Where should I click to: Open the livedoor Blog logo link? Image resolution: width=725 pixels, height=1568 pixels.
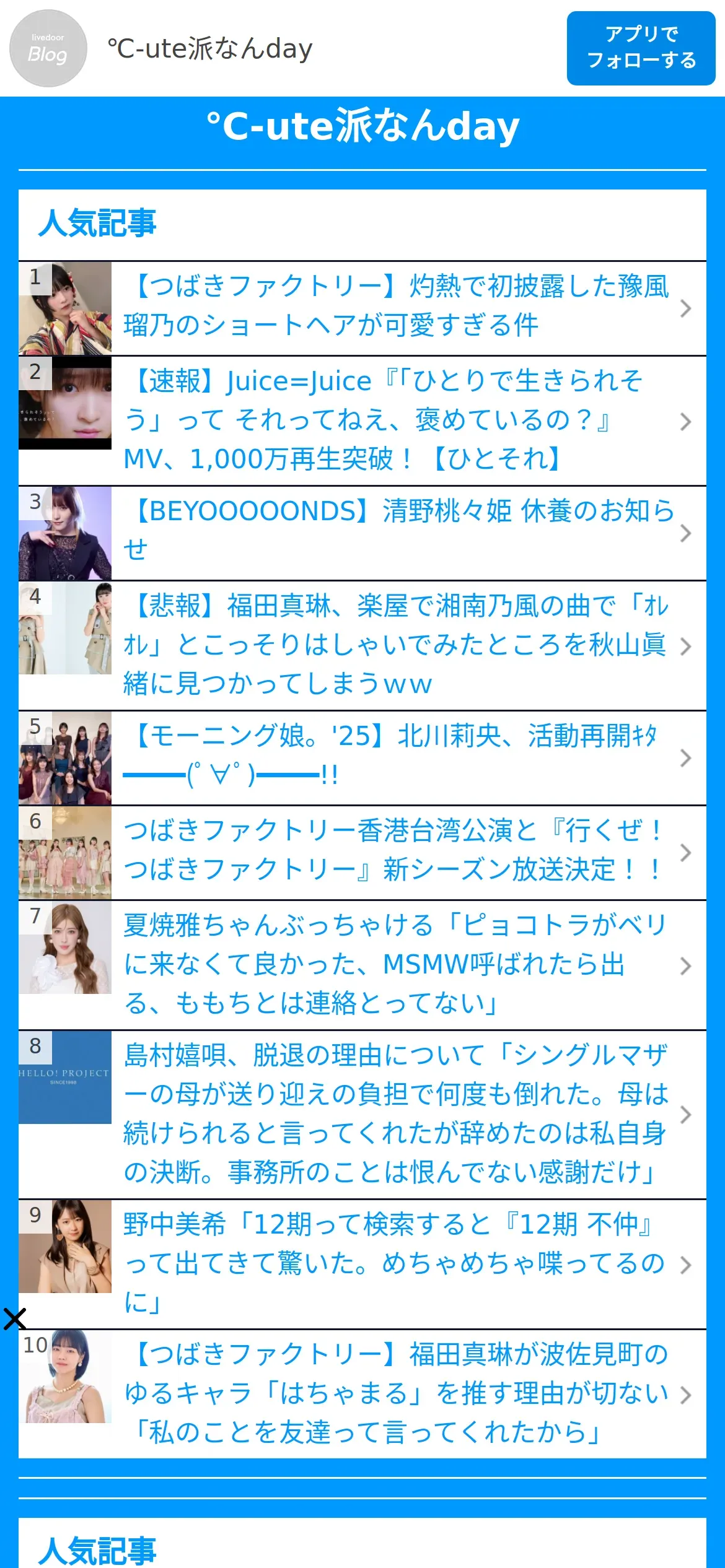pyautogui.click(x=48, y=48)
